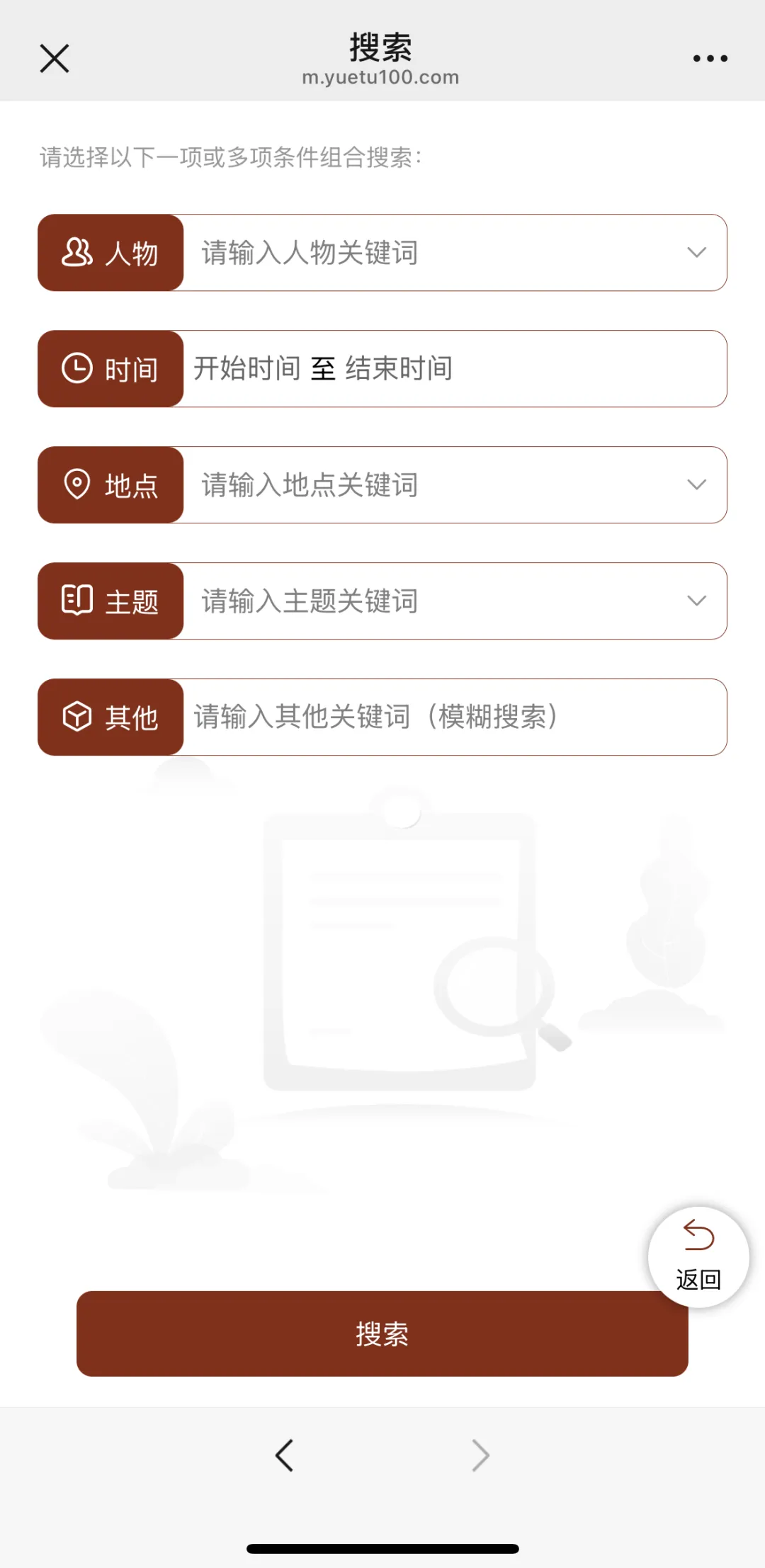Viewport: 765px width, 1568px height.
Task: Tap the 地点 keyword input field
Action: point(432,485)
